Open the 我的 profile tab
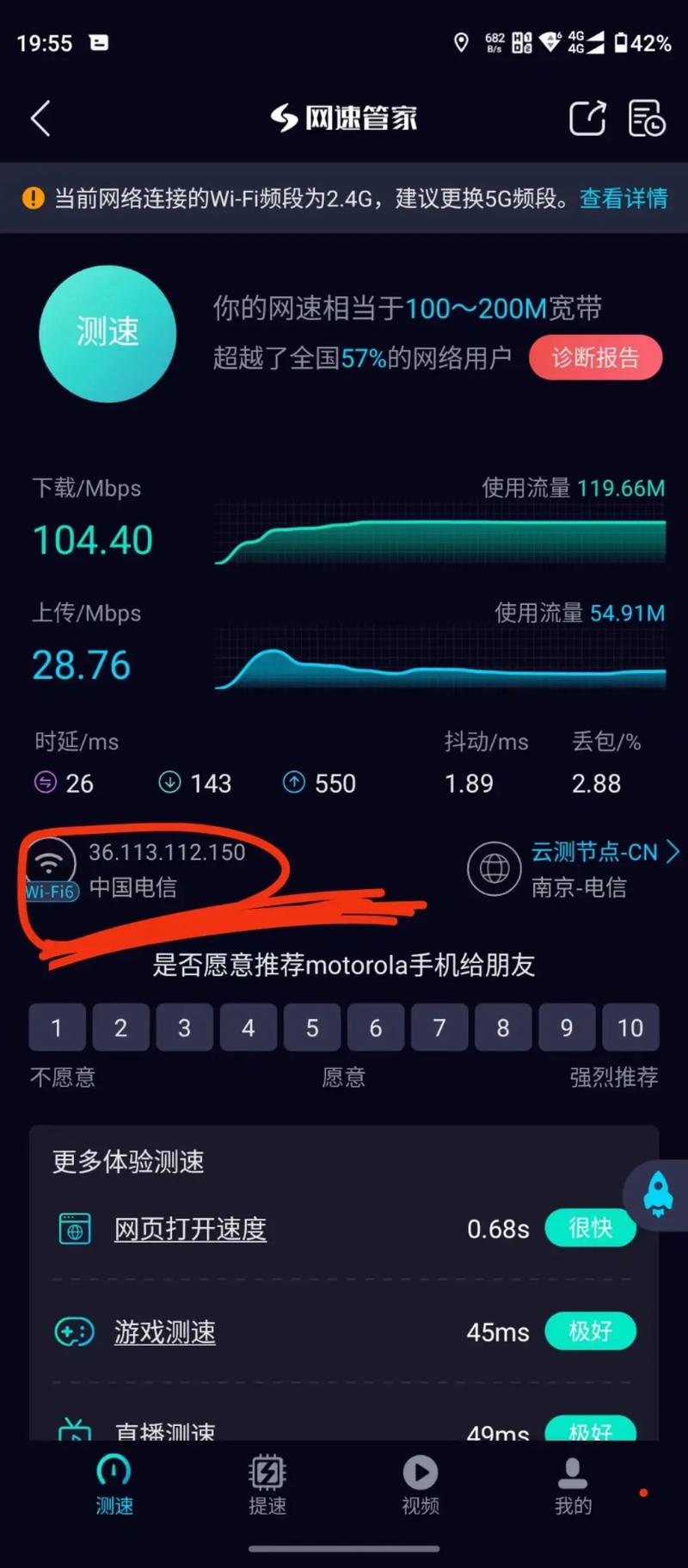The width and height of the screenshot is (688, 1568). (x=573, y=1485)
